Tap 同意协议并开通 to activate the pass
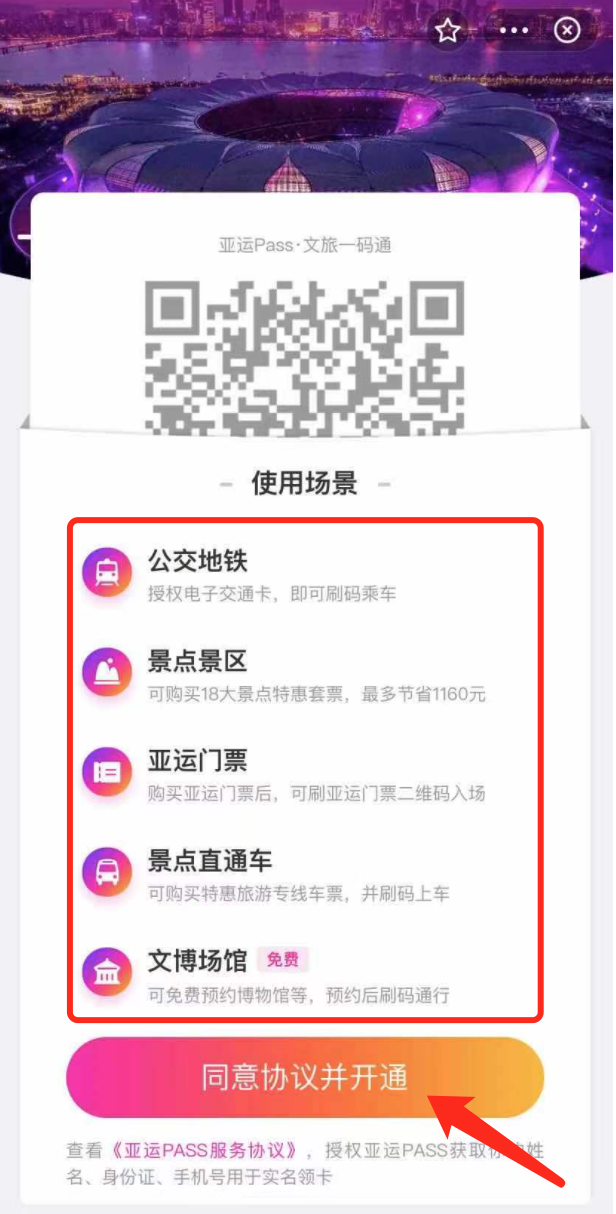The height and width of the screenshot is (1214, 616). click(305, 1077)
